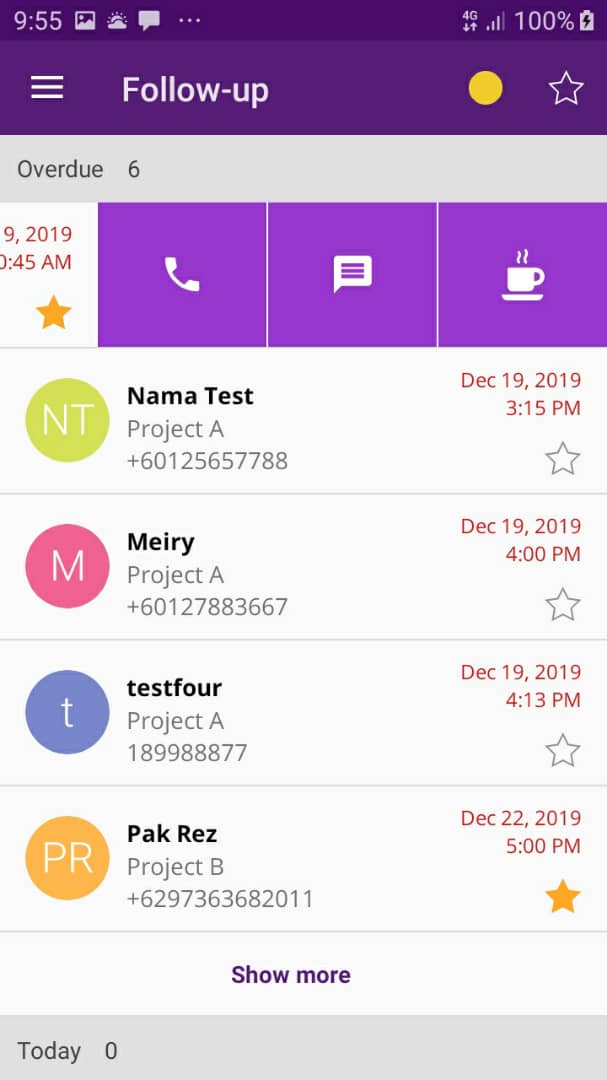607x1080 pixels.
Task: Open Nama Test follow-up
Action: coord(303,420)
